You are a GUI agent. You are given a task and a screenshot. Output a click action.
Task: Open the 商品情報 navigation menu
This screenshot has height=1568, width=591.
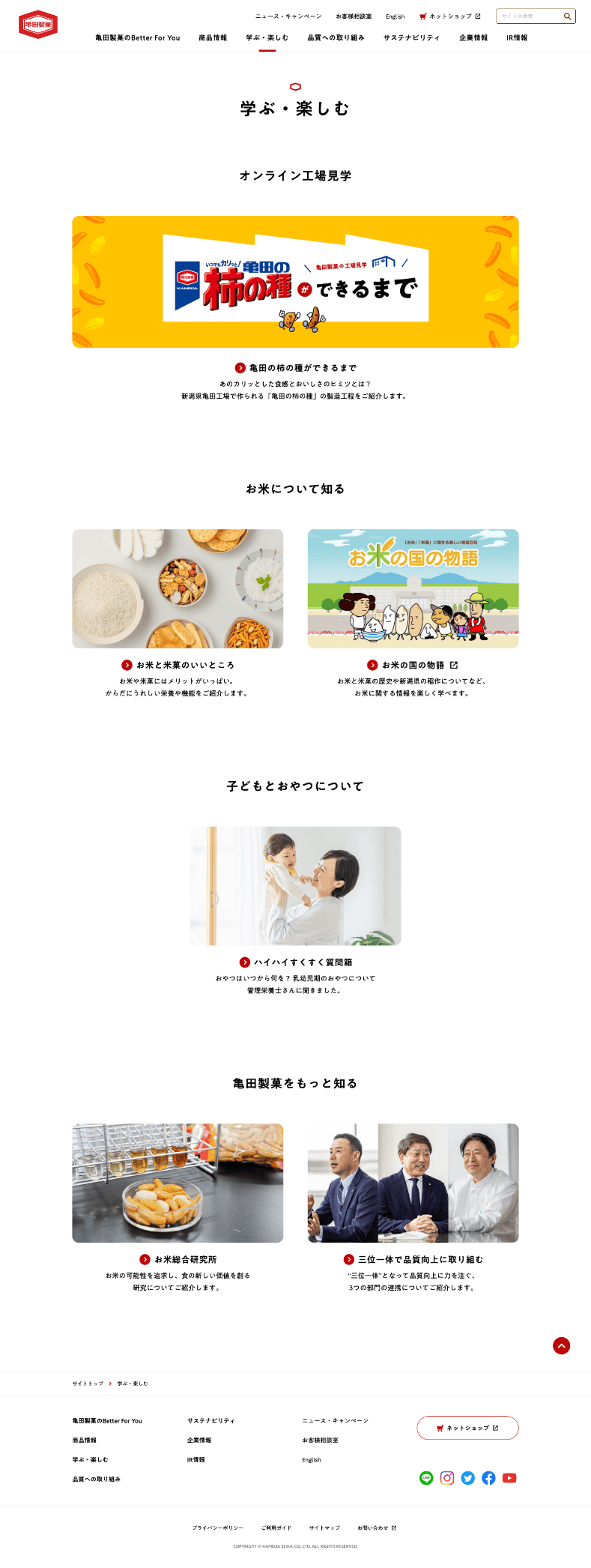(213, 37)
